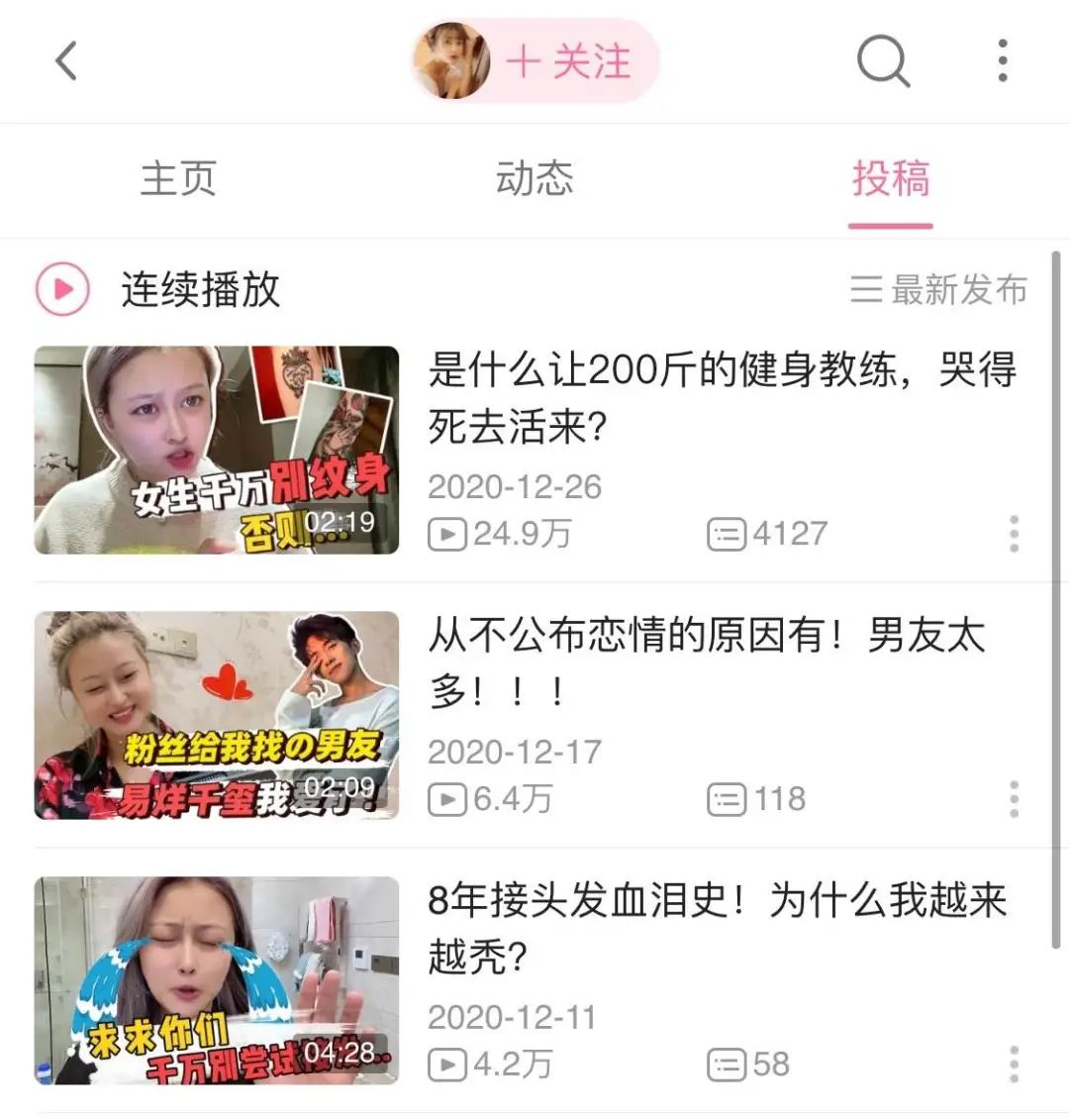Open options menu for the first video
The width and height of the screenshot is (1069, 1120).
1014,534
